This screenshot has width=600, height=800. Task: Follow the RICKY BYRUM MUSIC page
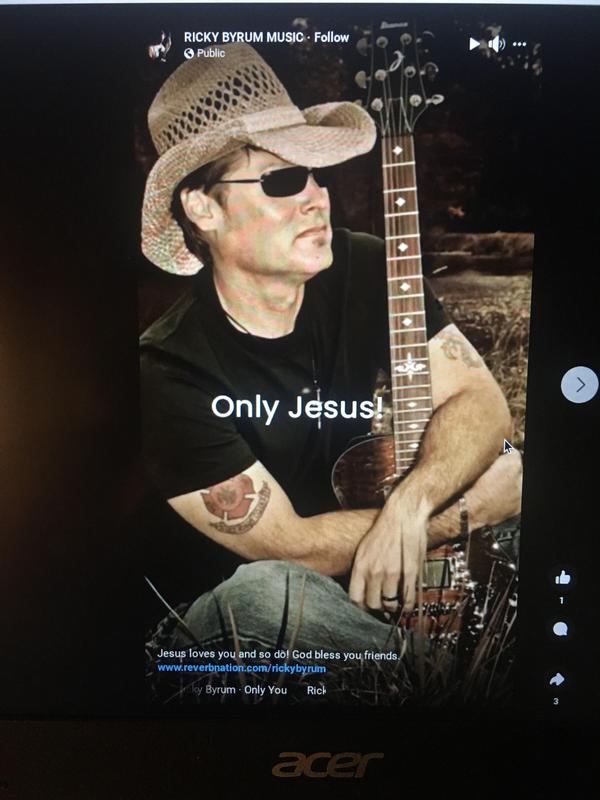332,37
